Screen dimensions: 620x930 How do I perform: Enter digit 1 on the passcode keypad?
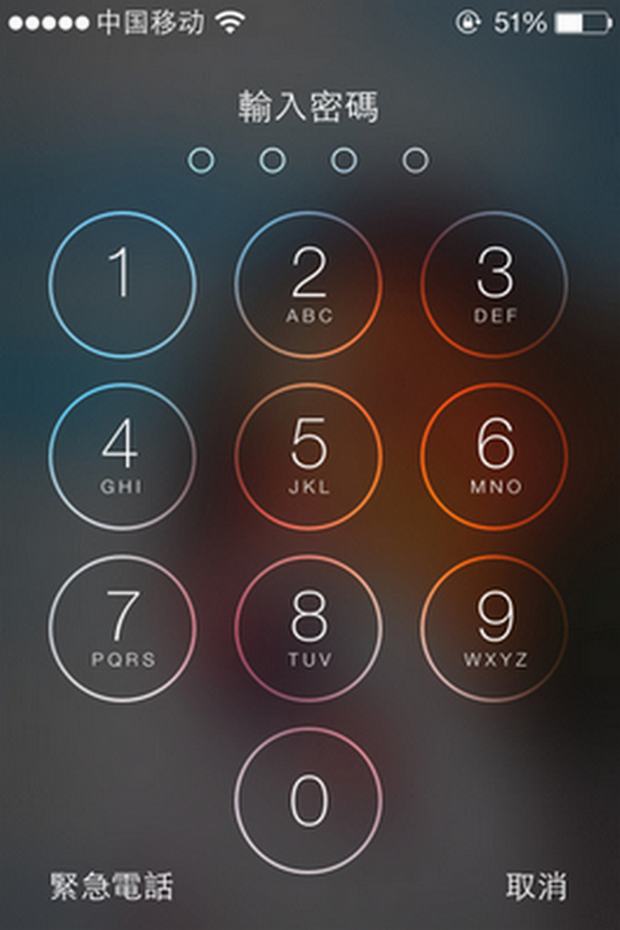(122, 285)
